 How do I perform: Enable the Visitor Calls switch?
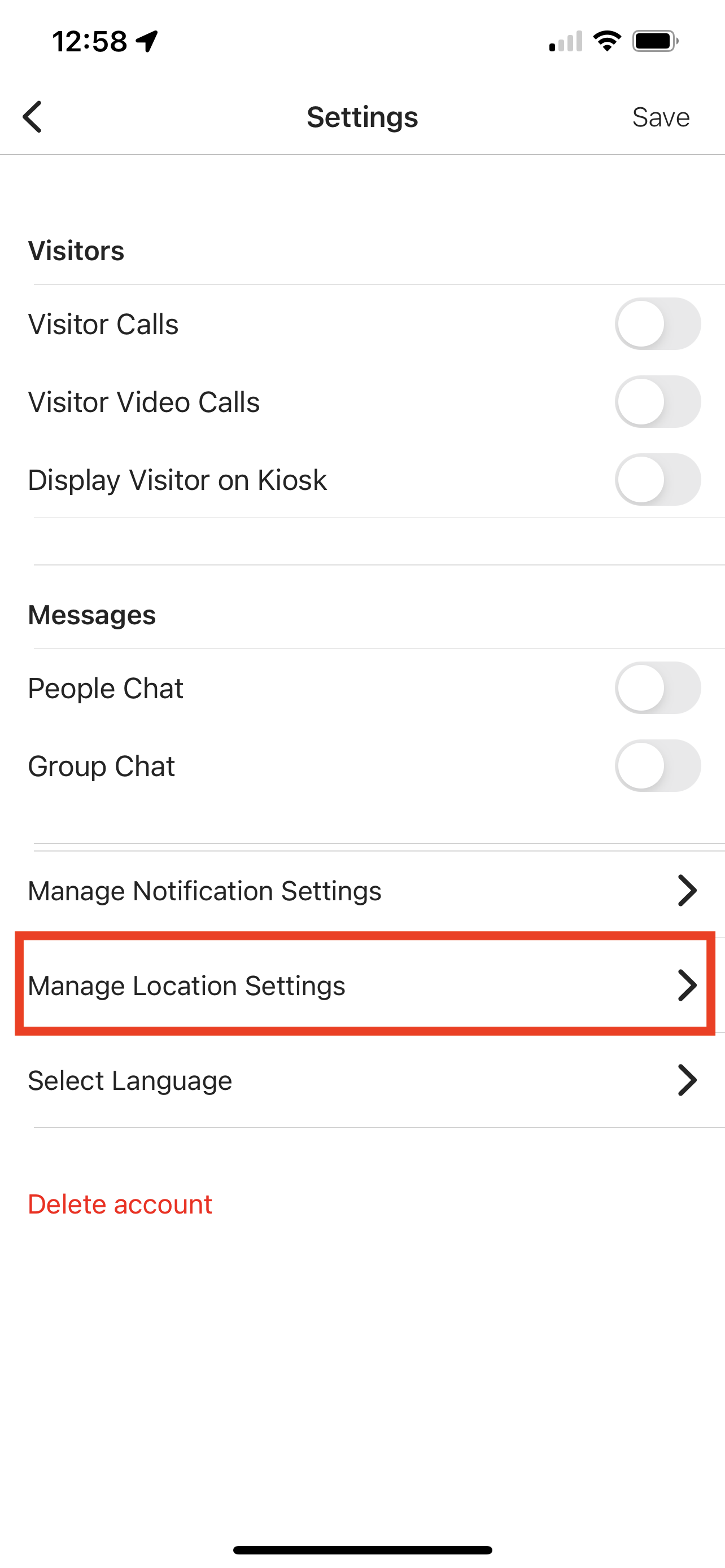[x=657, y=324]
